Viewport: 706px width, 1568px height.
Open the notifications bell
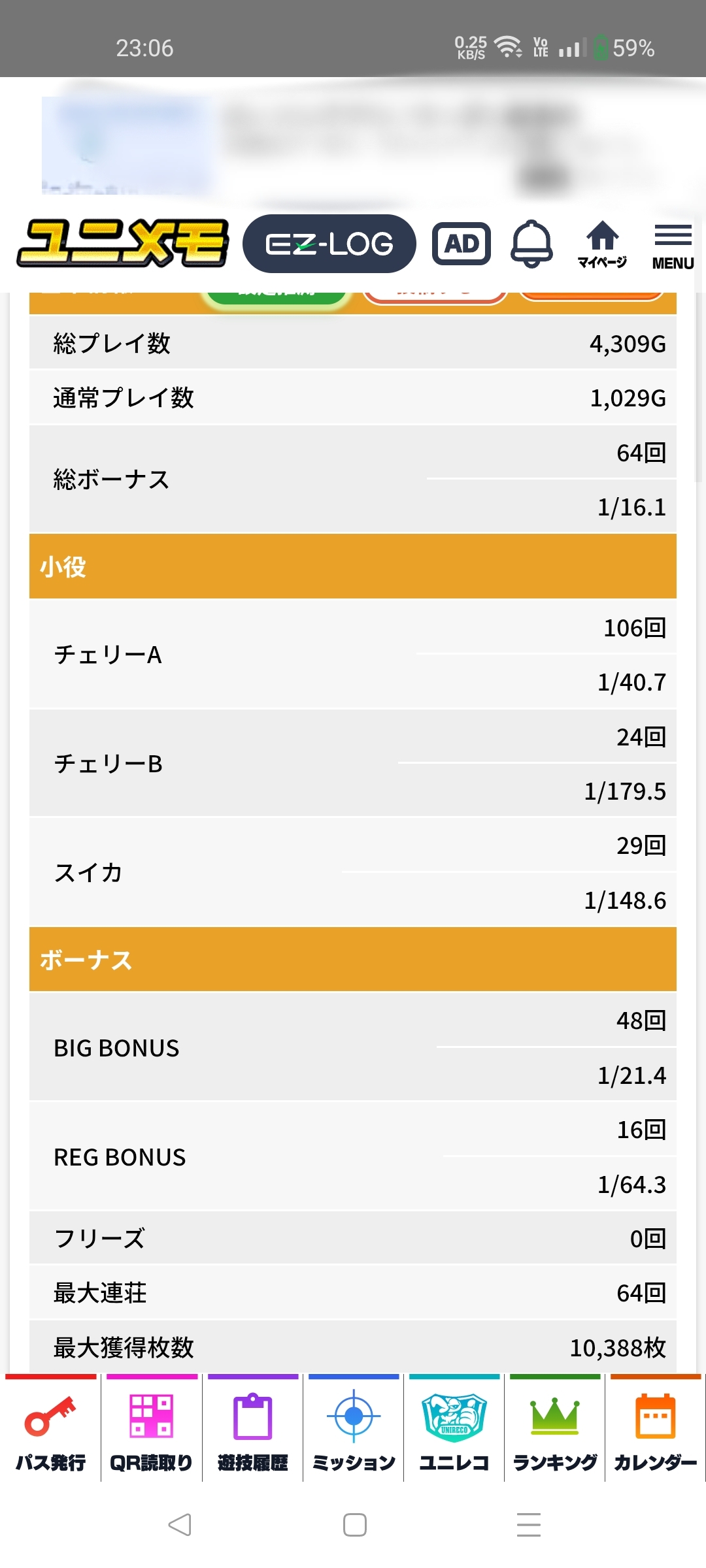(531, 244)
